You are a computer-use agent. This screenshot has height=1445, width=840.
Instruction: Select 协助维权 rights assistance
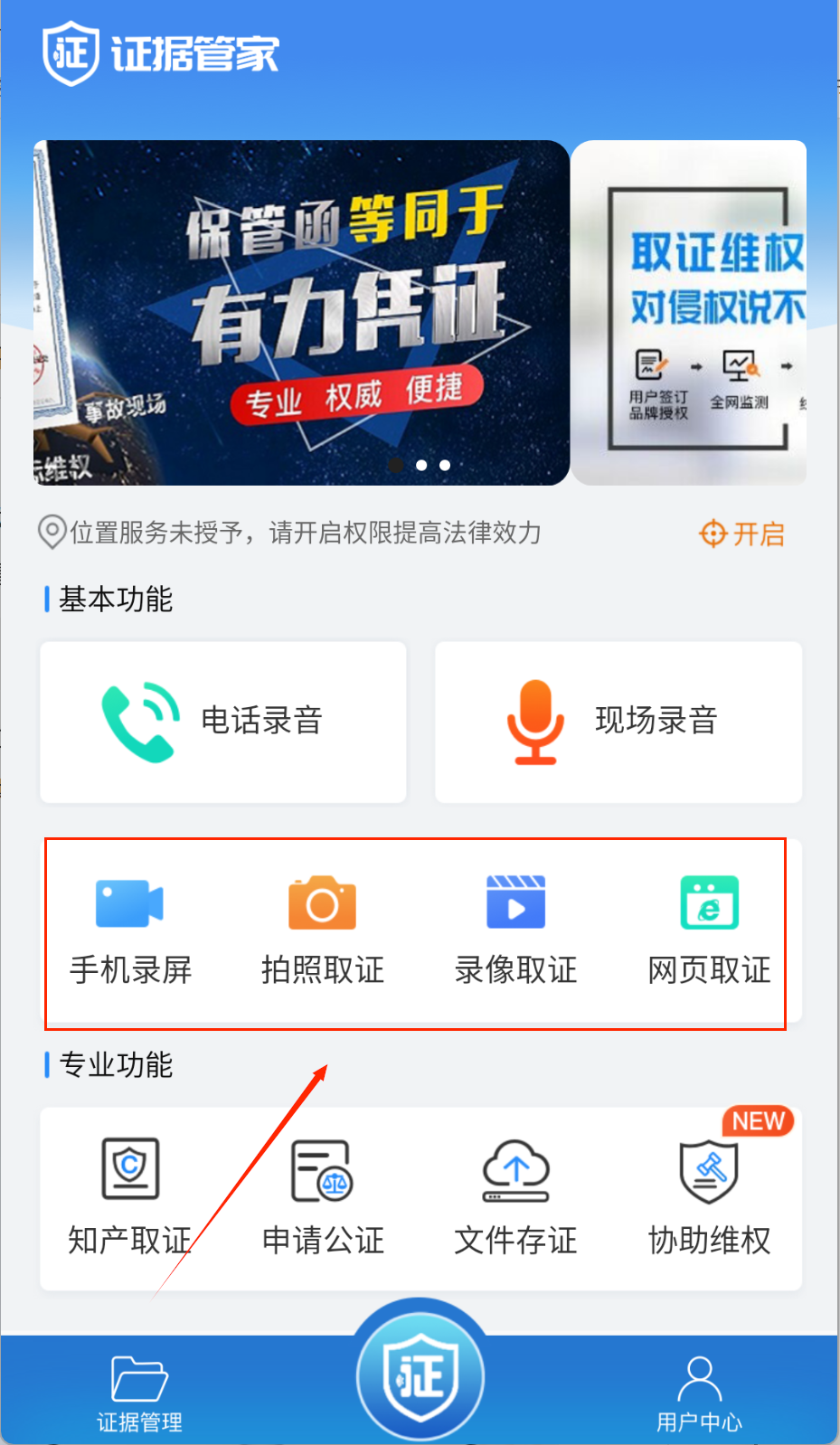point(709,1197)
